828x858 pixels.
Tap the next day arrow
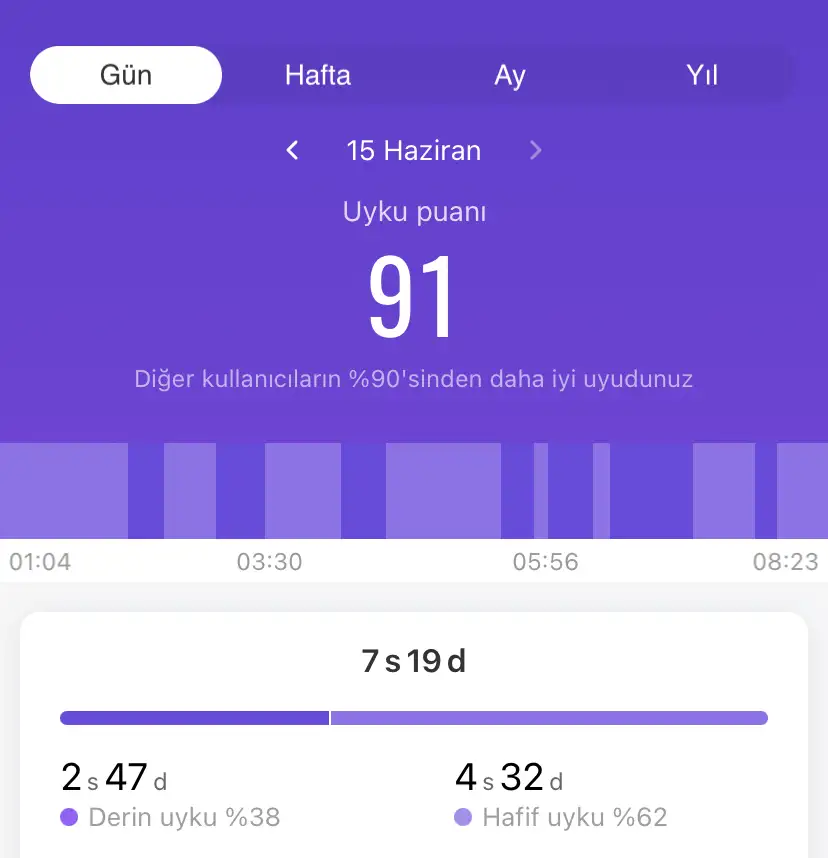(535, 151)
